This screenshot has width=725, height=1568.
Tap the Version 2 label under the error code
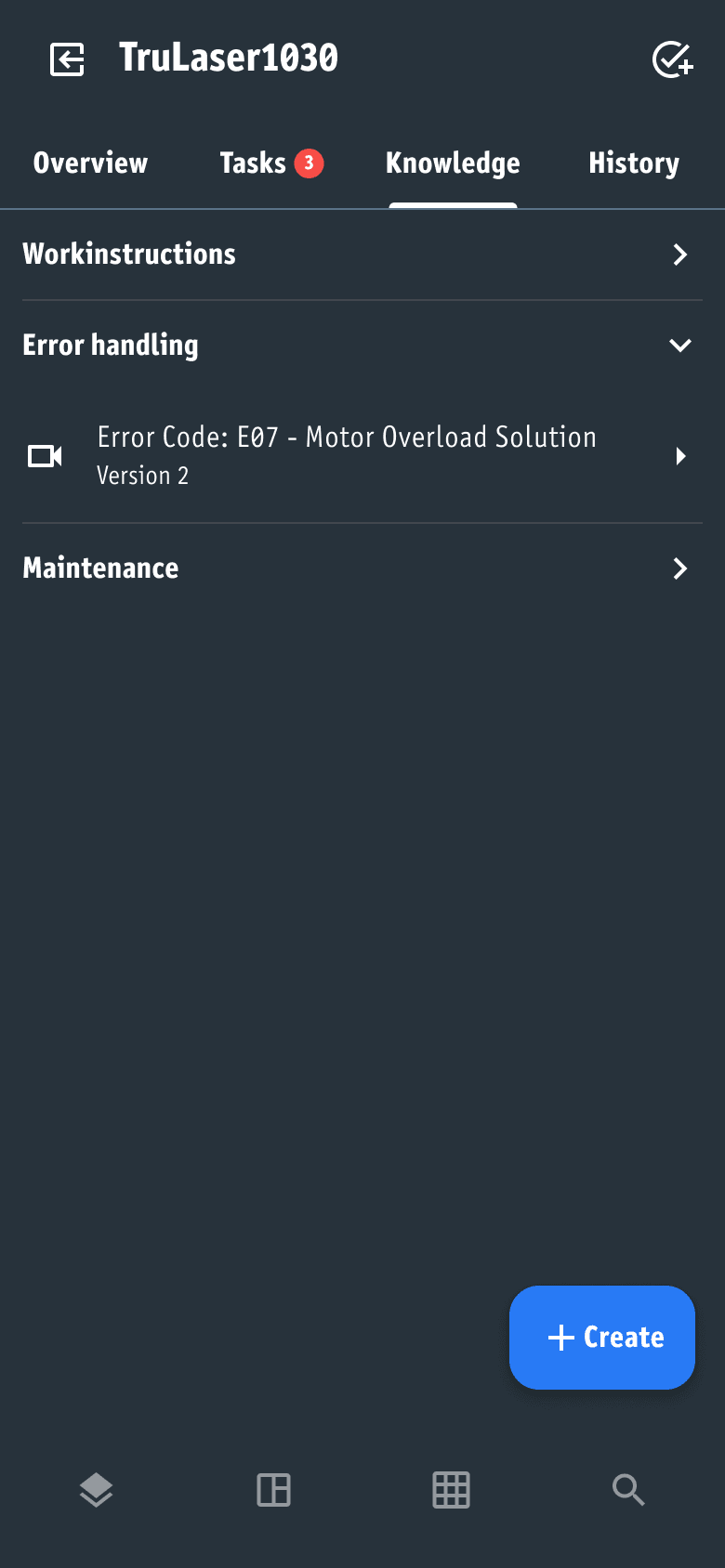(144, 475)
